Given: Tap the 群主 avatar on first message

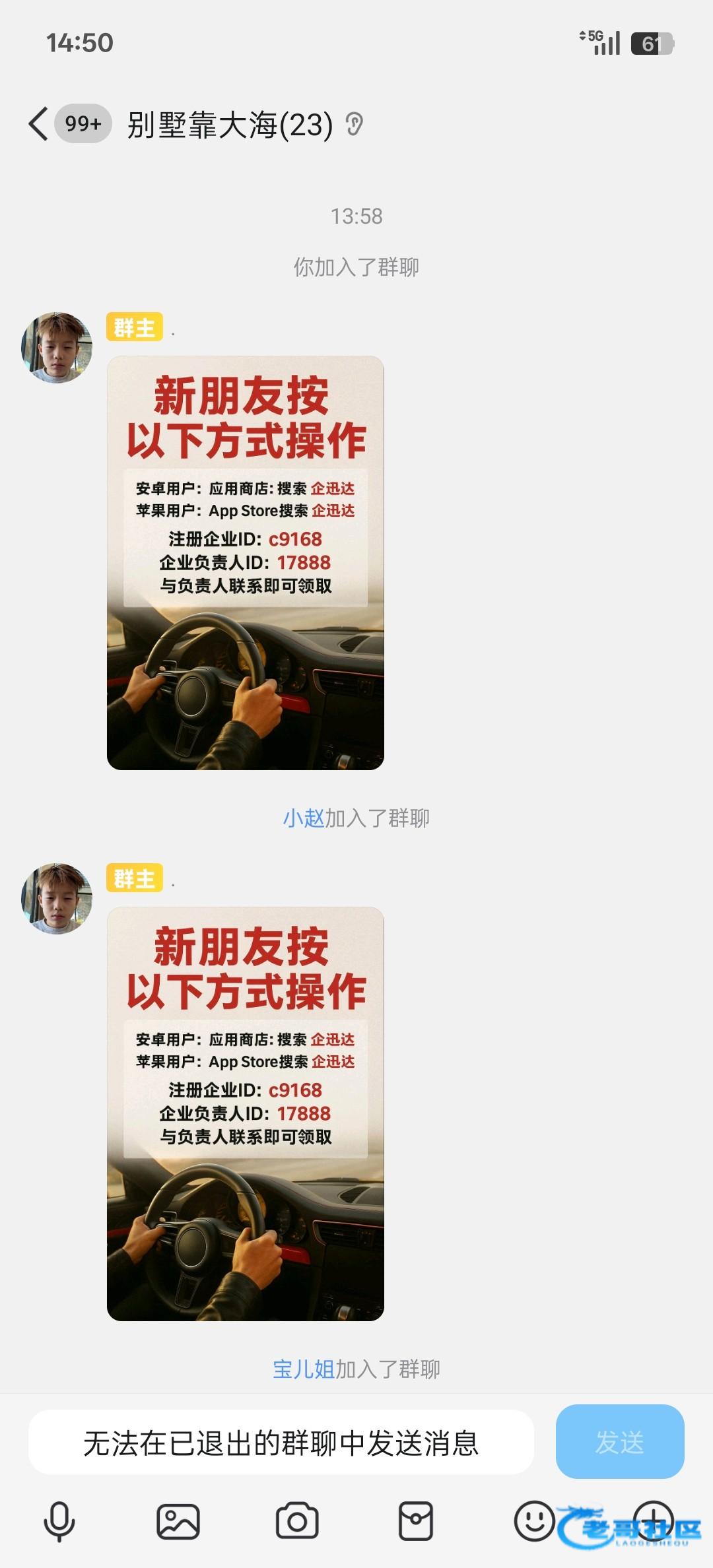Looking at the screenshot, I should point(57,348).
